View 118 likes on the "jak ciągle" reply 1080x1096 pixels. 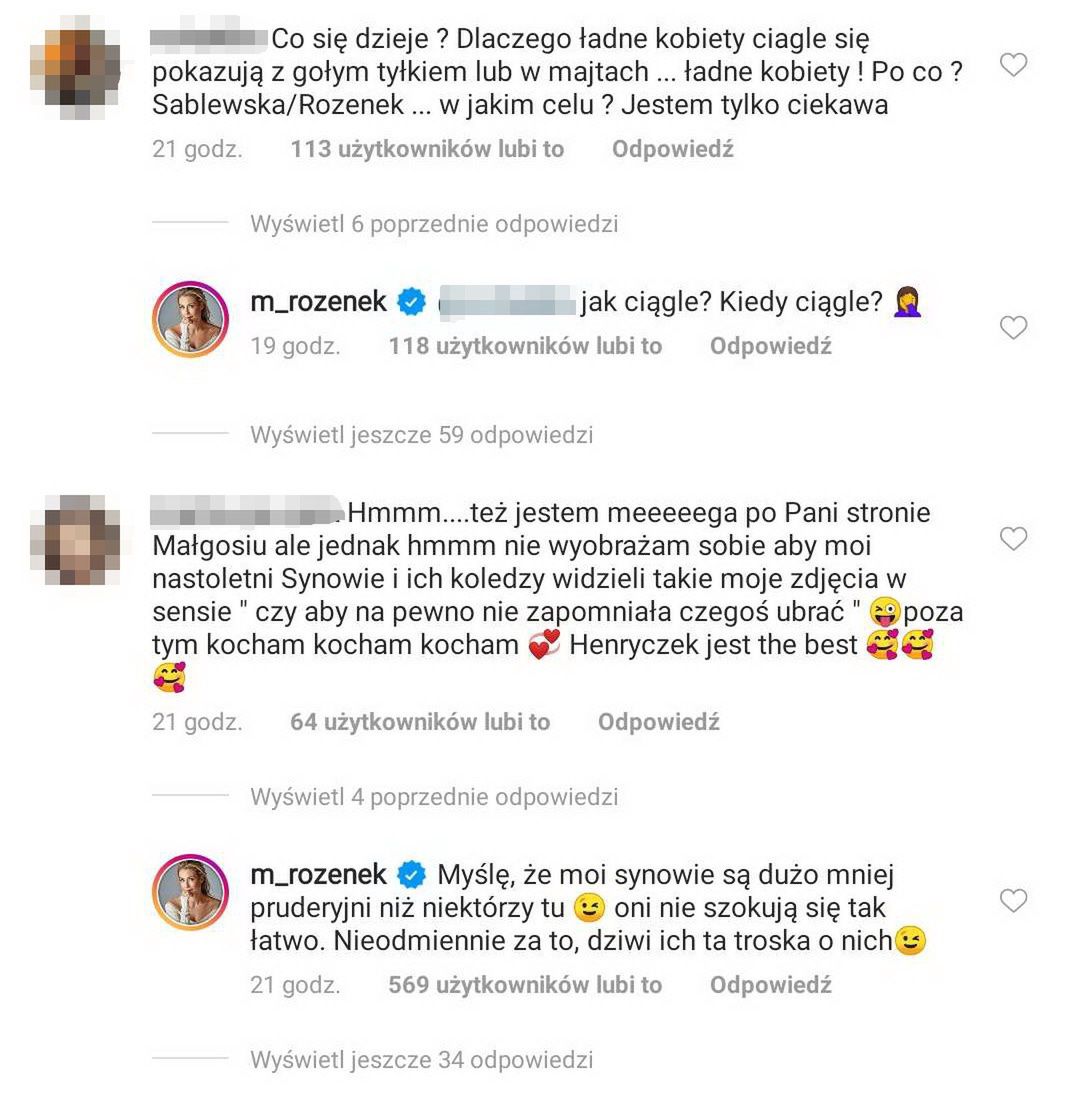(x=524, y=346)
